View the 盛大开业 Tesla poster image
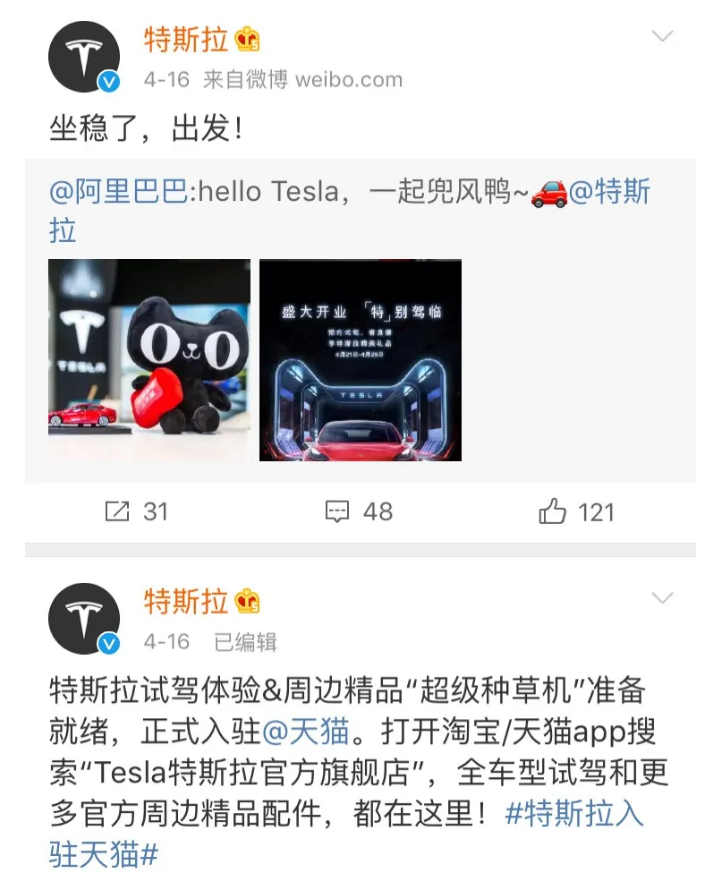 (360, 360)
